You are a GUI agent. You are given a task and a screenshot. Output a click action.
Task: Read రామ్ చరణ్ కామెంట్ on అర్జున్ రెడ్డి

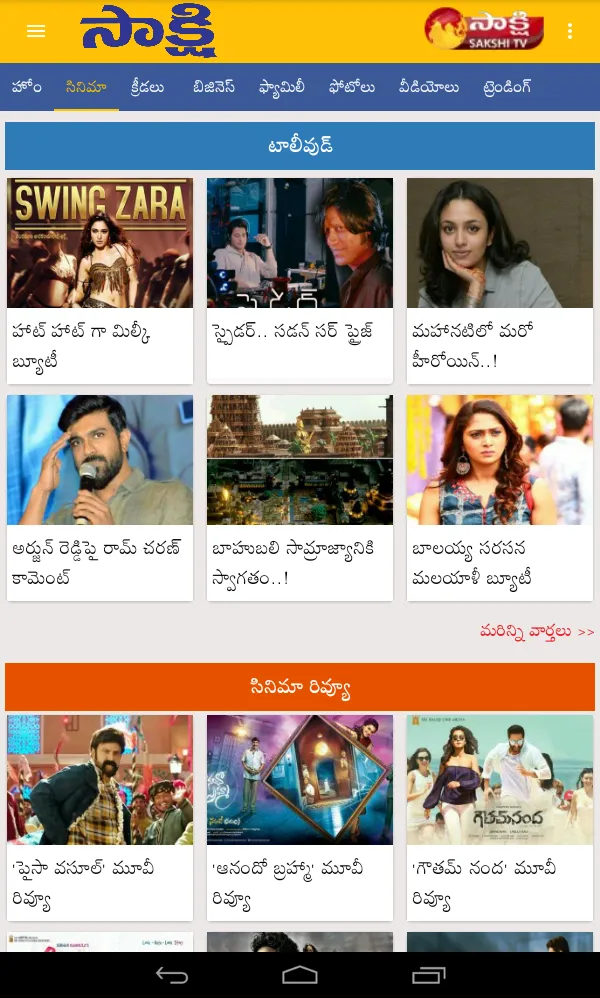[100, 497]
